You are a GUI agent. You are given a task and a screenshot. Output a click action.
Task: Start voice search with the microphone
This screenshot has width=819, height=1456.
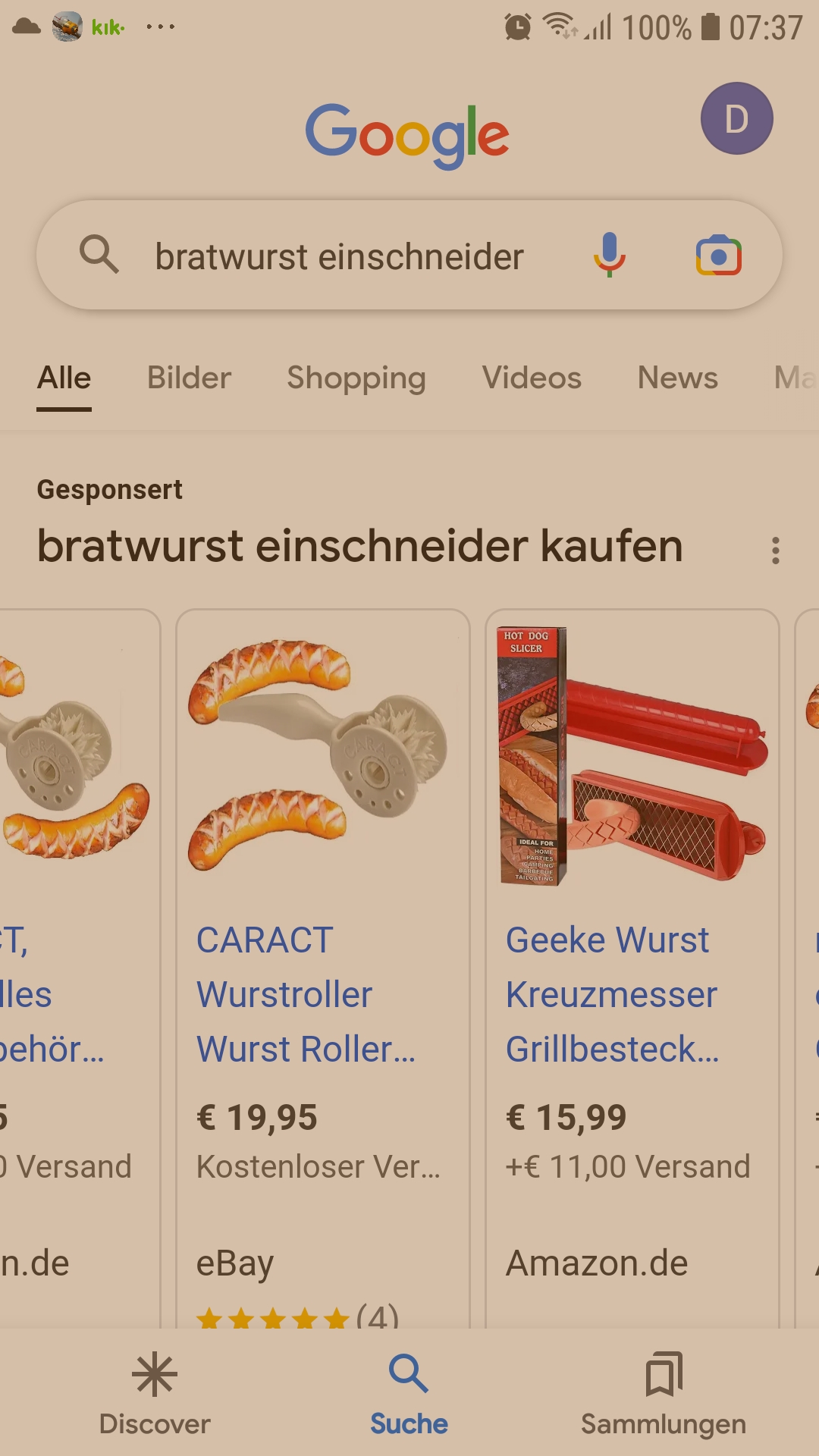pyautogui.click(x=609, y=256)
